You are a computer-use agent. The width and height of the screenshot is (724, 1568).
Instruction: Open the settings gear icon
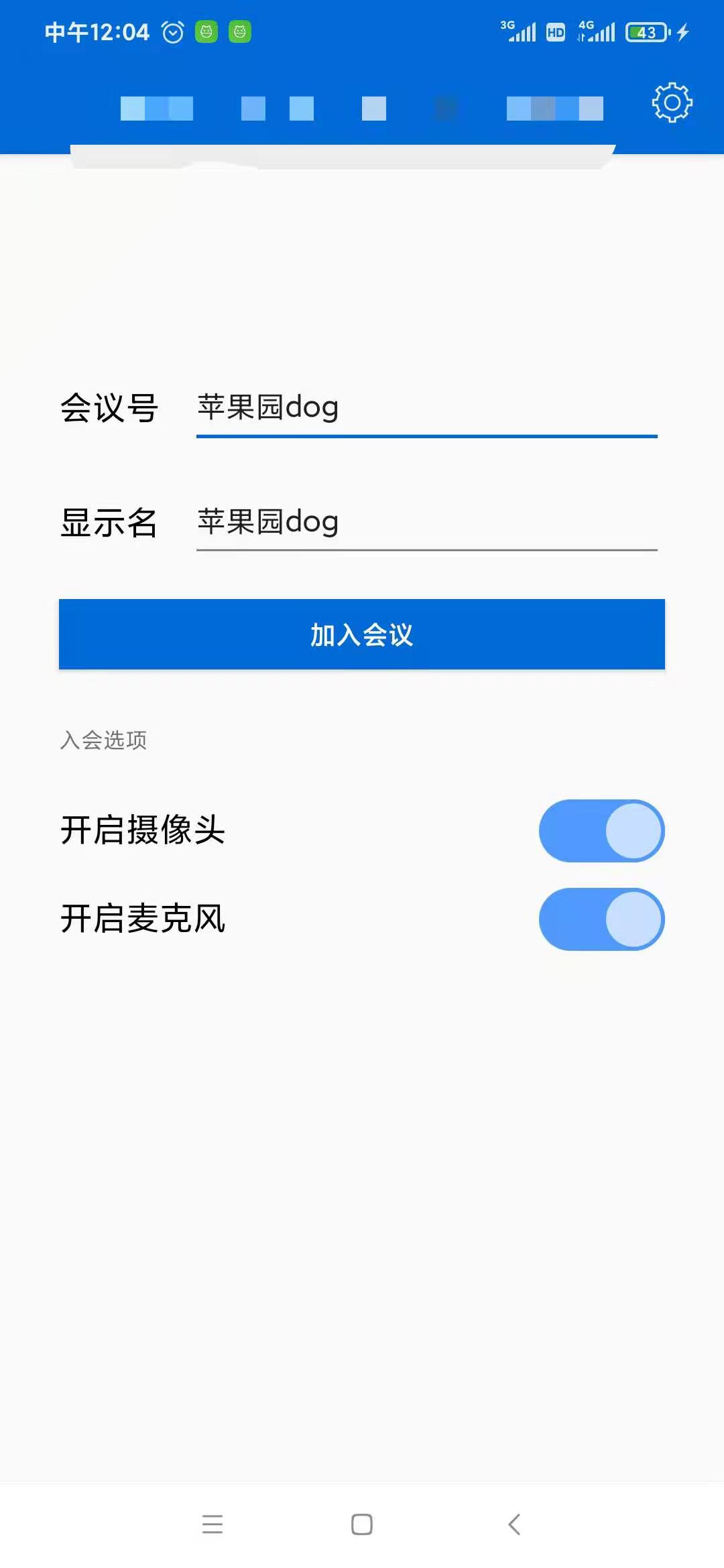coord(672,103)
